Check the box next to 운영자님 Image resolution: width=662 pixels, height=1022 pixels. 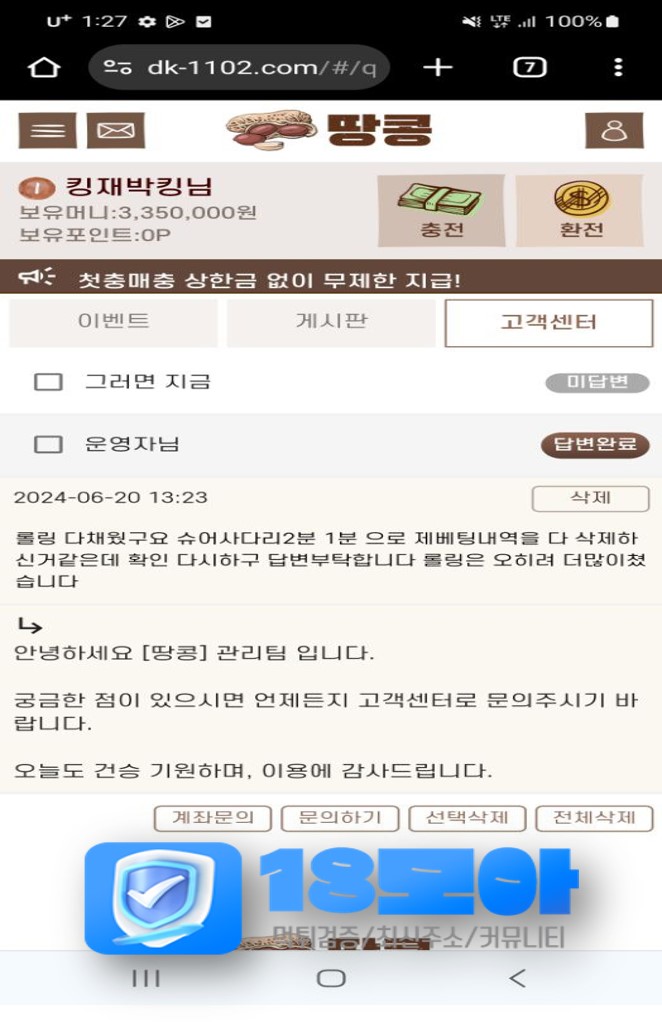[x=48, y=444]
